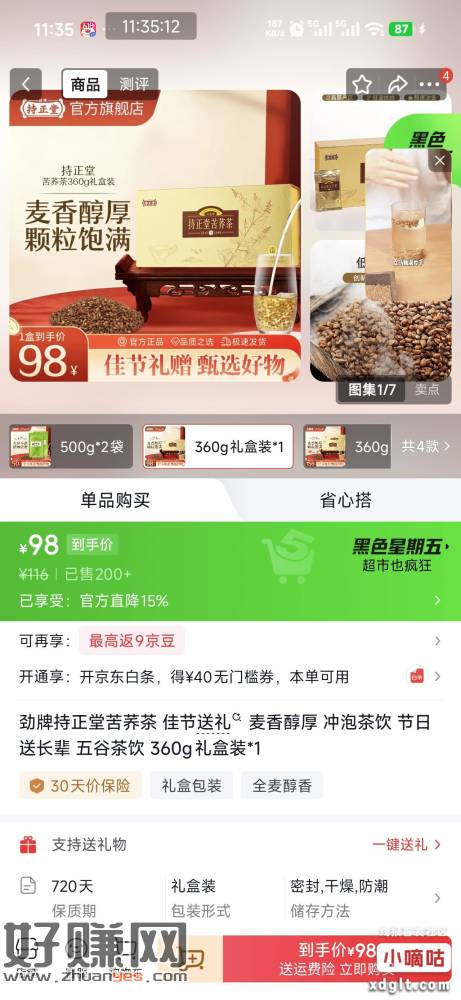Tap the 卖点 image section tab
The width and height of the screenshot is (461, 1000).
coord(427,390)
